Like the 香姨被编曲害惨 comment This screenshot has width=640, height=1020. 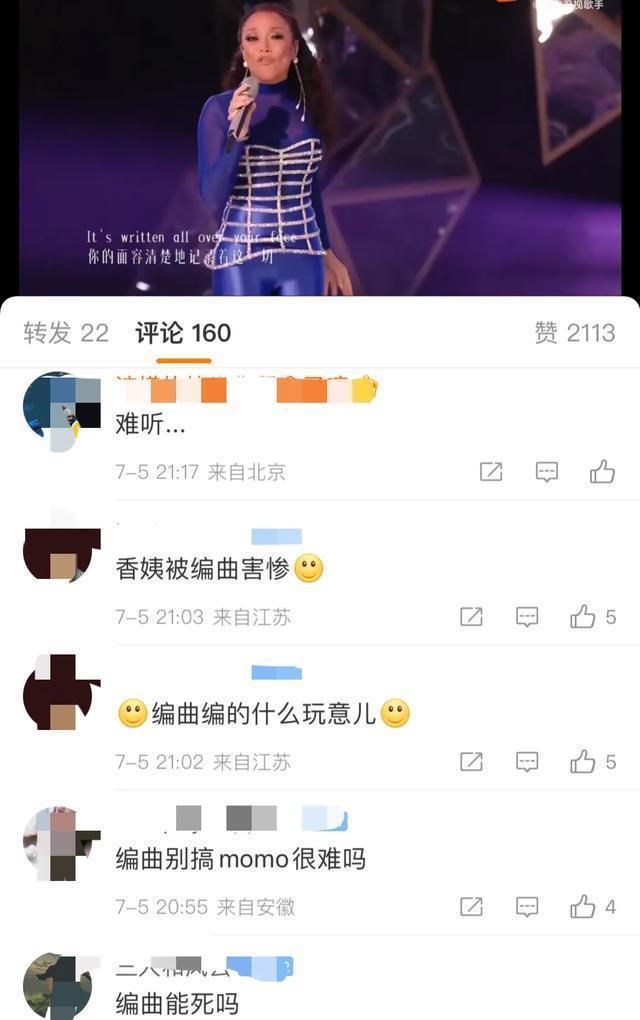pyautogui.click(x=583, y=617)
